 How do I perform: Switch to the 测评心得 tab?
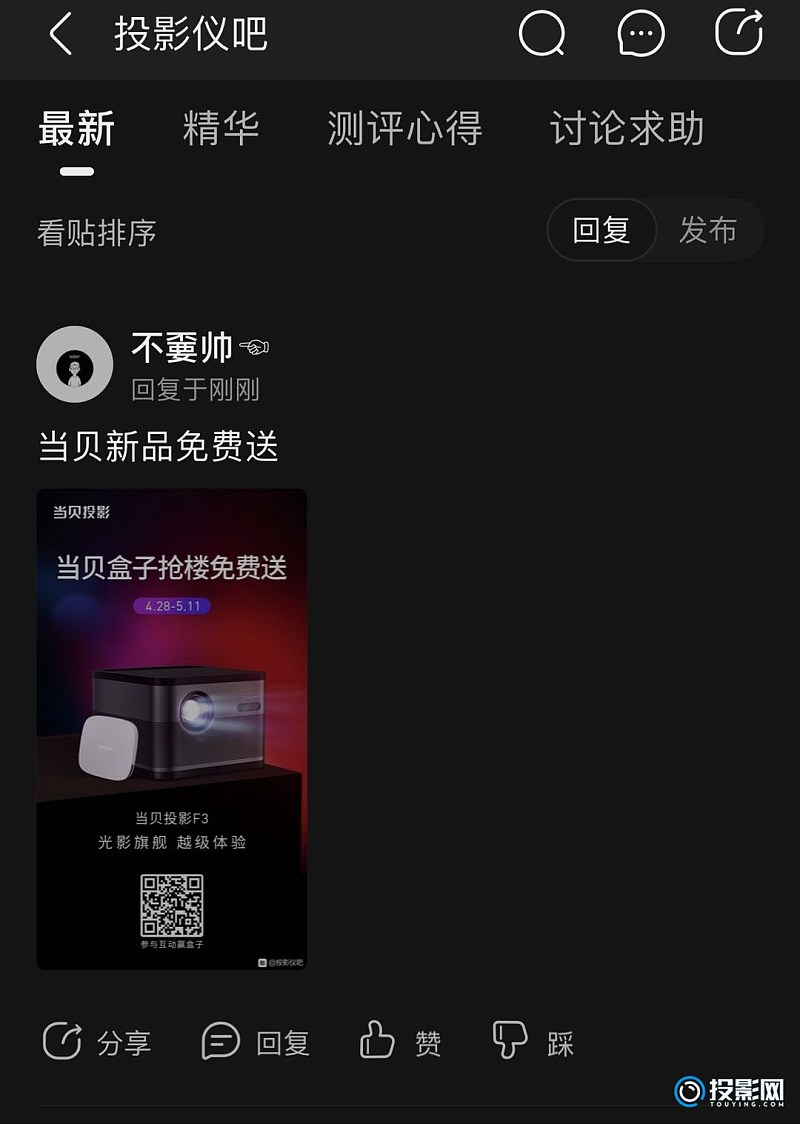404,130
